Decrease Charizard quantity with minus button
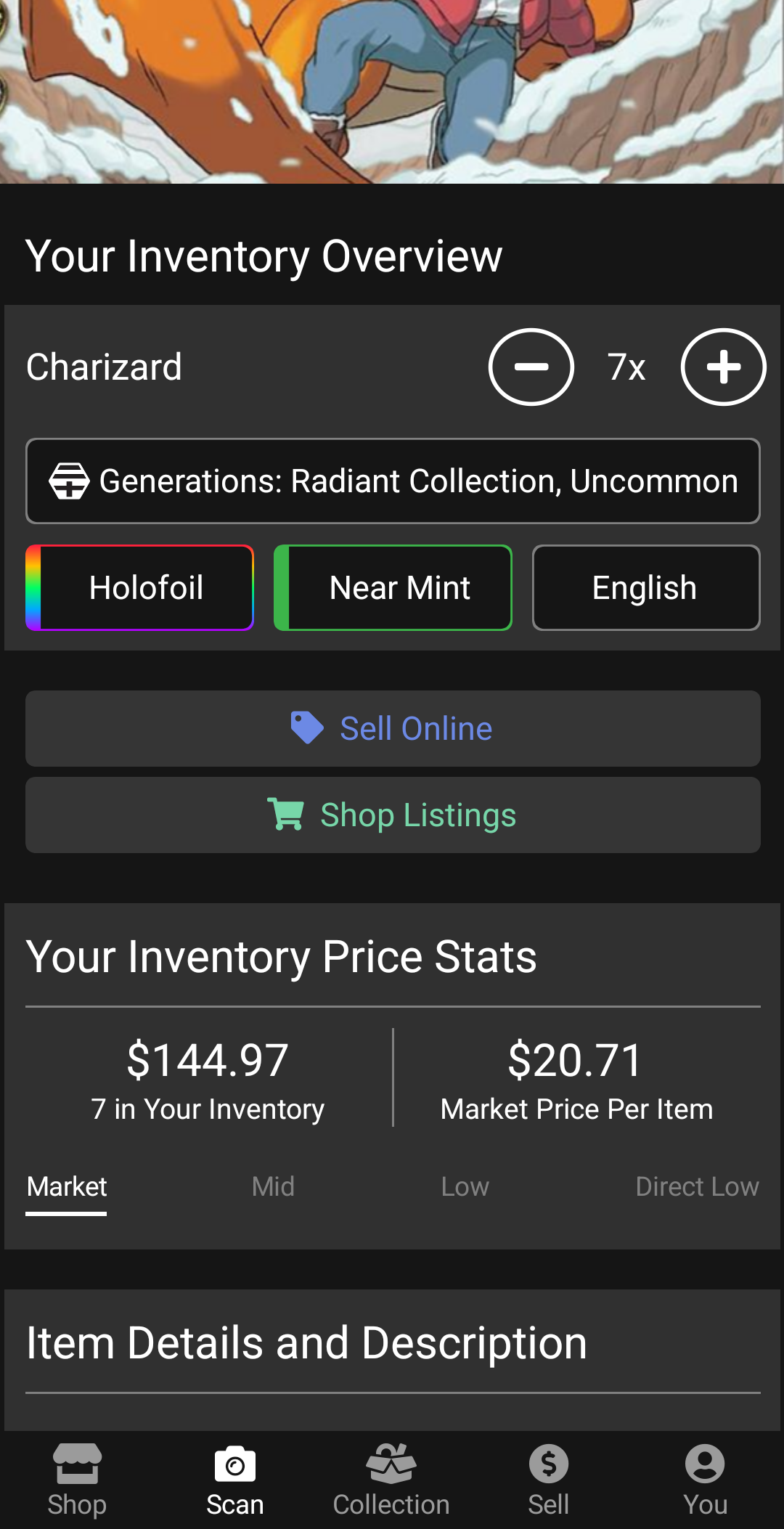The width and height of the screenshot is (784, 1529). (x=531, y=367)
